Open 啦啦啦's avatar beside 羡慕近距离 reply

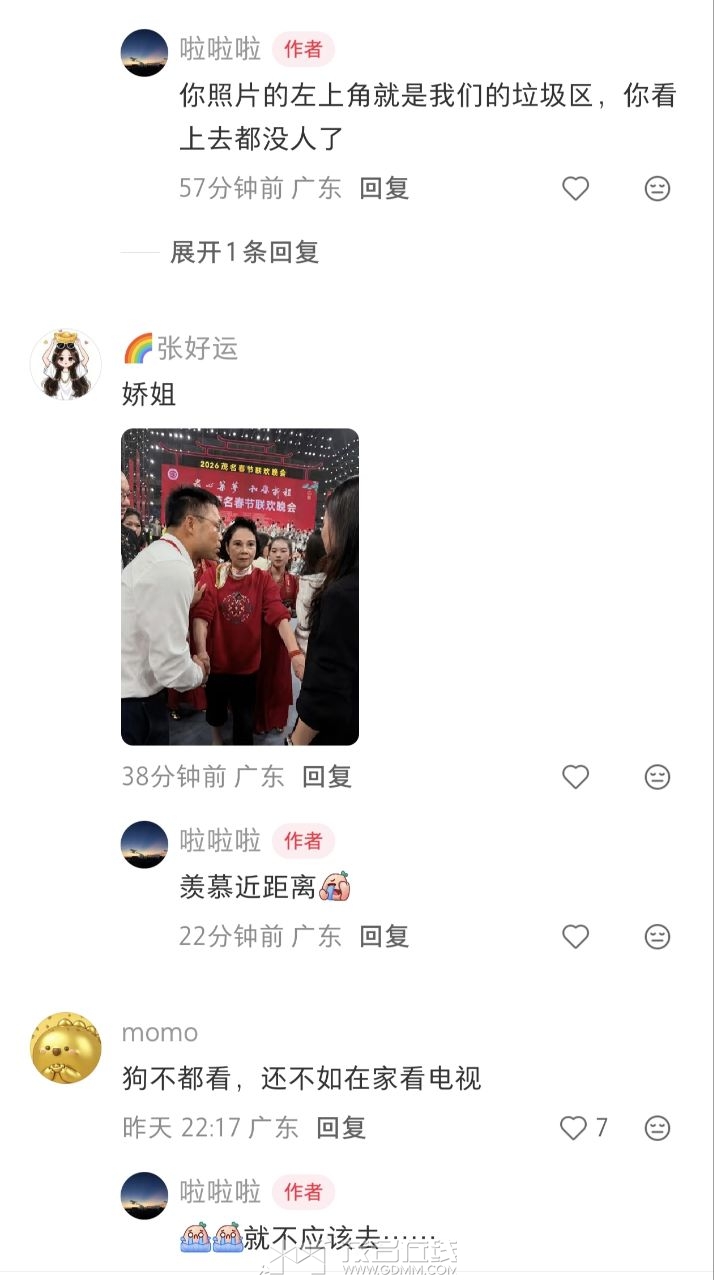point(144,845)
